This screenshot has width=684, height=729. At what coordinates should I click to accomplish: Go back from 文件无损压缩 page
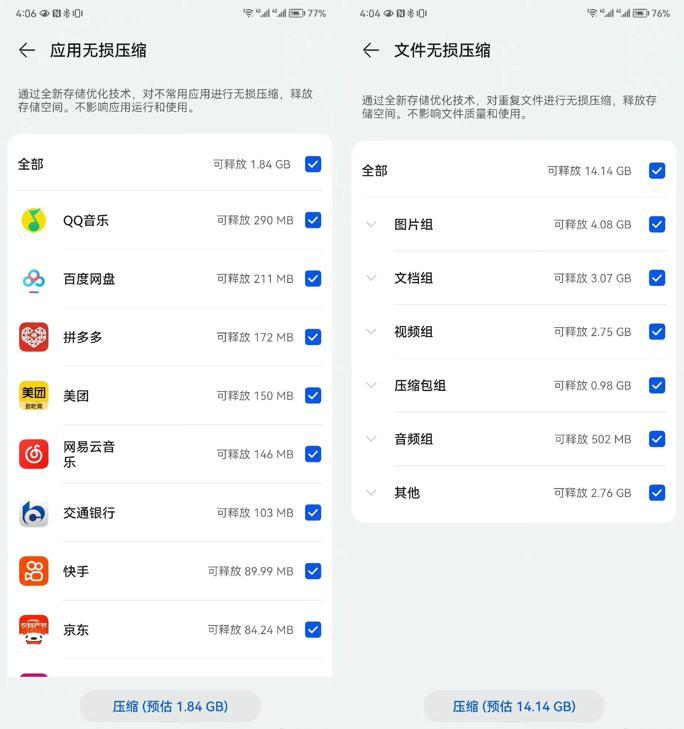pyautogui.click(x=371, y=50)
